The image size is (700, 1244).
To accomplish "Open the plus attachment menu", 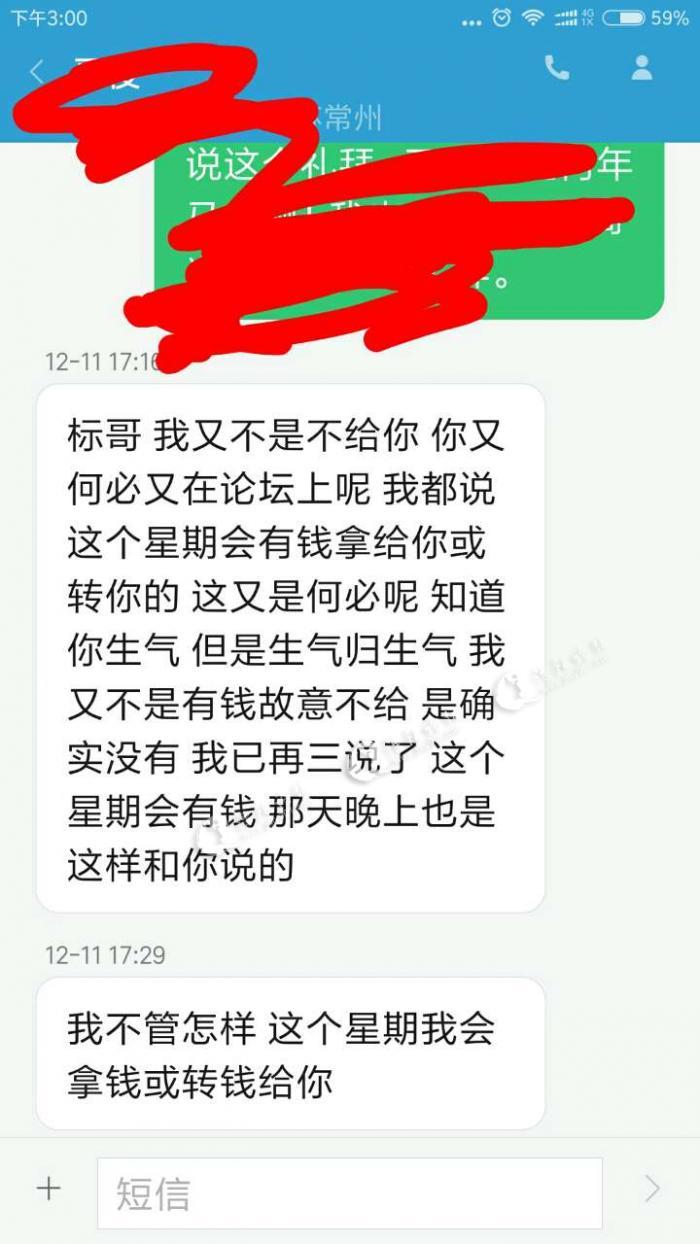I will [x=48, y=1189].
